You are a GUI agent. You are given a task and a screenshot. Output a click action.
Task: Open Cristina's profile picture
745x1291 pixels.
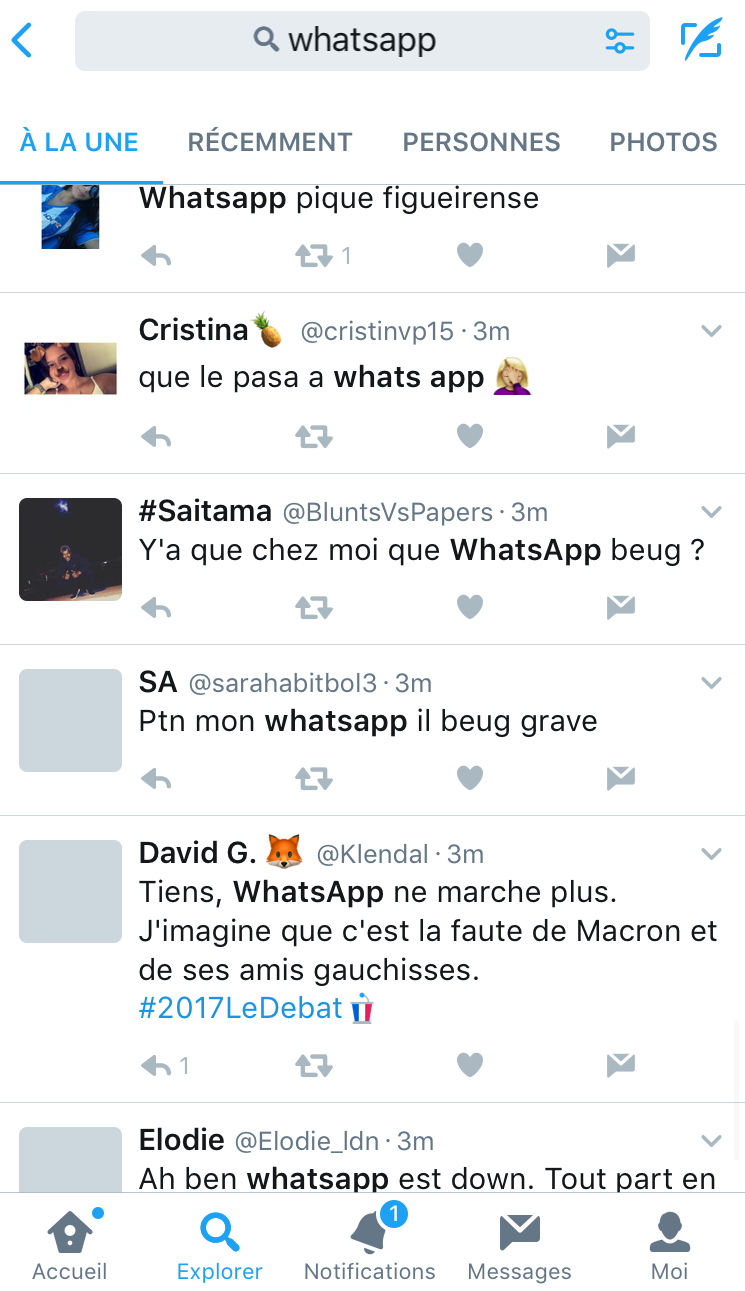70,368
